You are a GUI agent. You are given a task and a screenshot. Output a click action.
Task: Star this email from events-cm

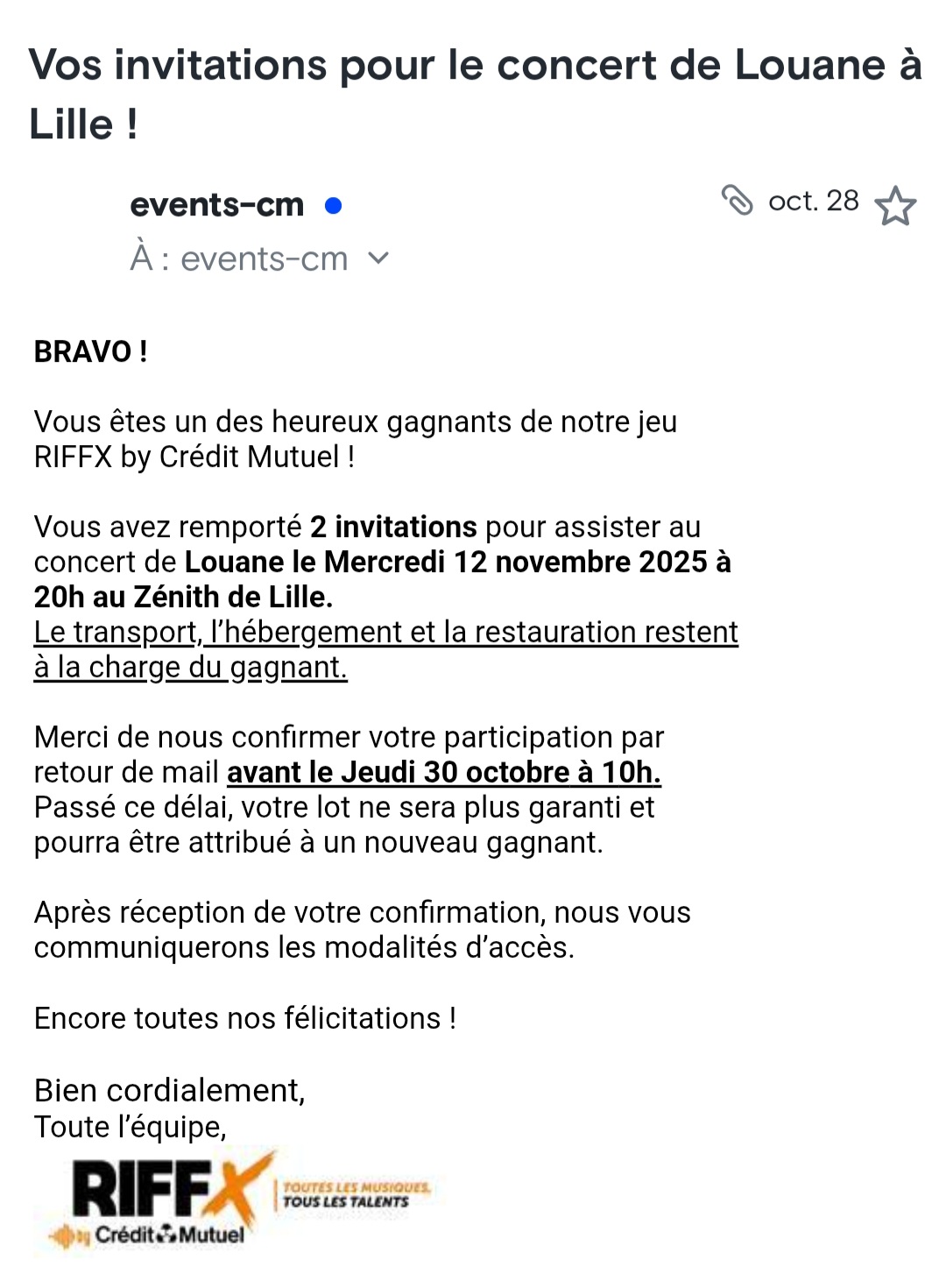(894, 206)
